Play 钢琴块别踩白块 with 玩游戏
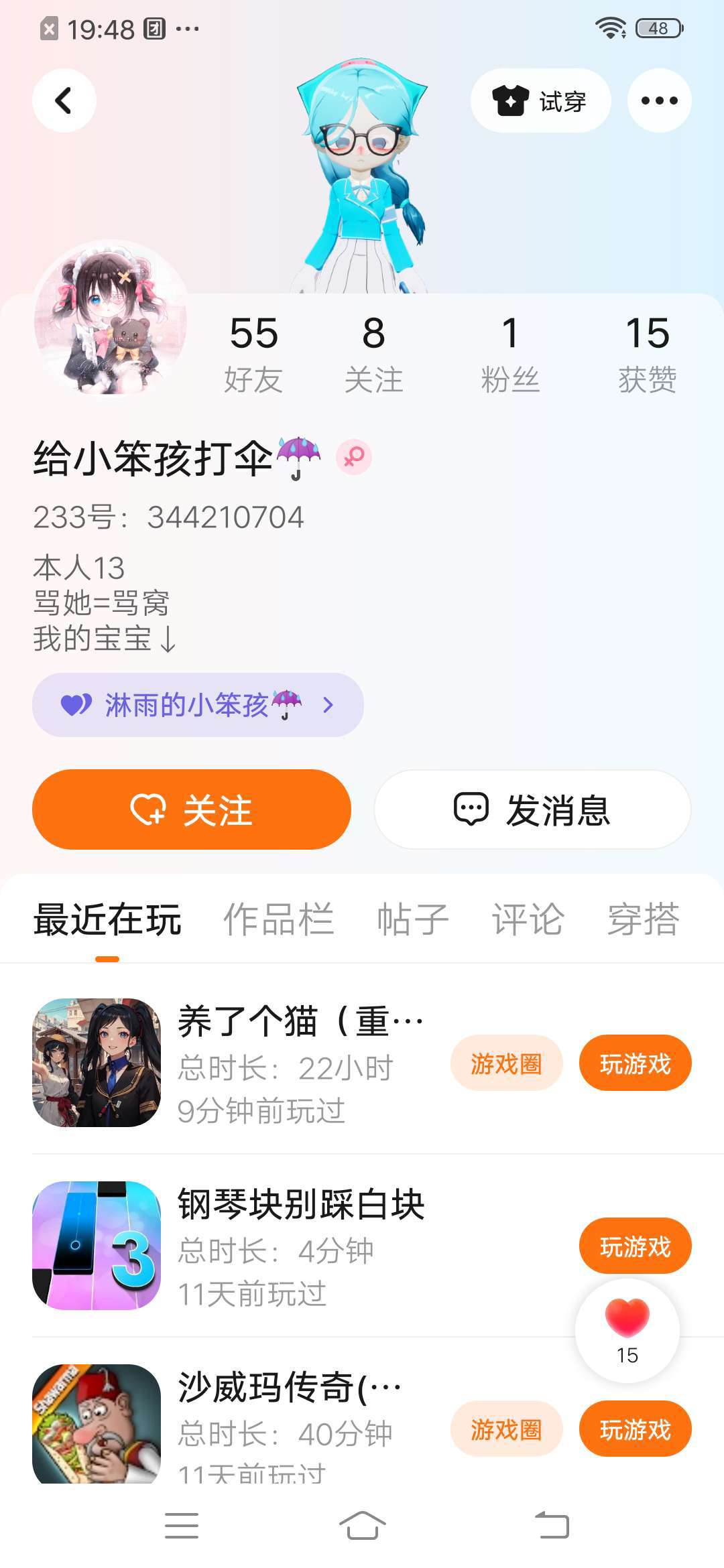Image resolution: width=724 pixels, height=1568 pixels. 635,1246
